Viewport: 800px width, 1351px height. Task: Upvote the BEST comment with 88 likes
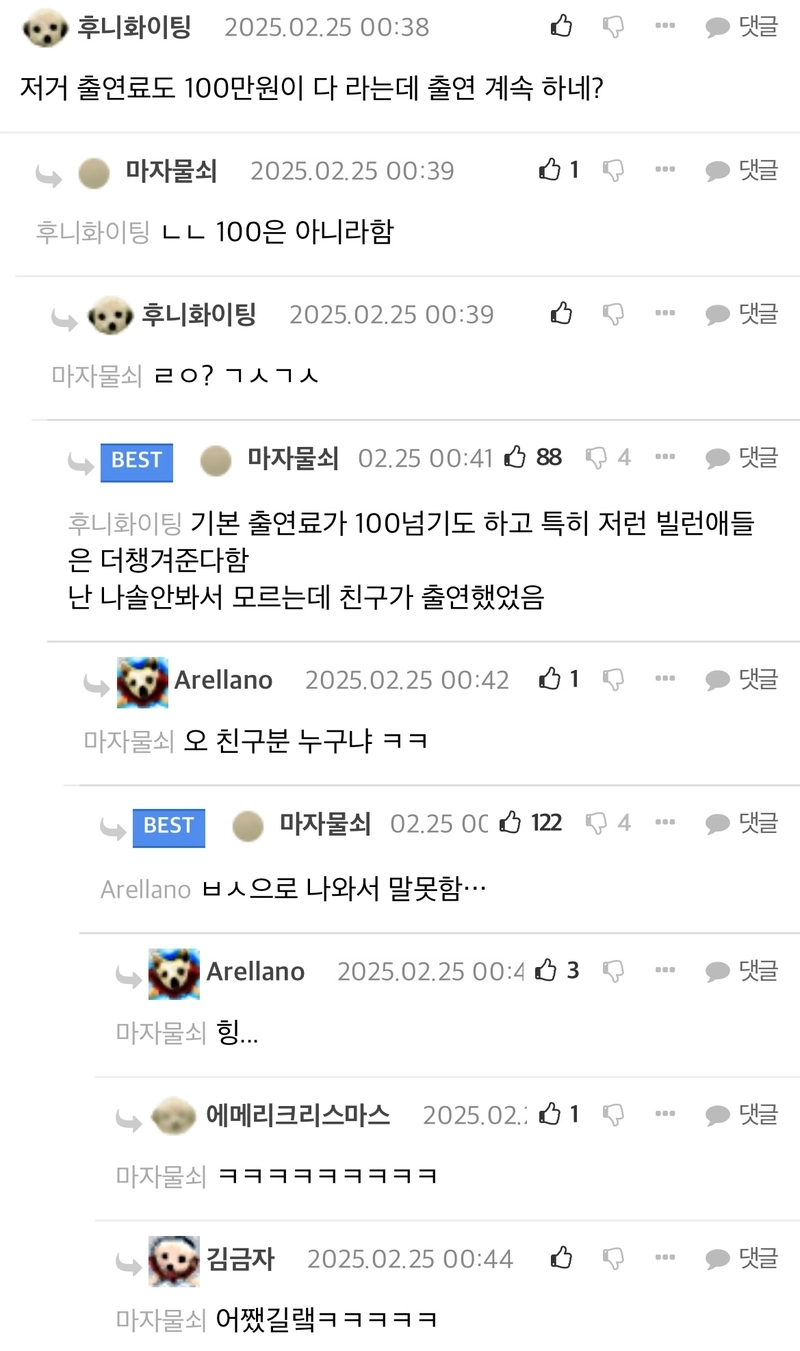[x=533, y=457]
